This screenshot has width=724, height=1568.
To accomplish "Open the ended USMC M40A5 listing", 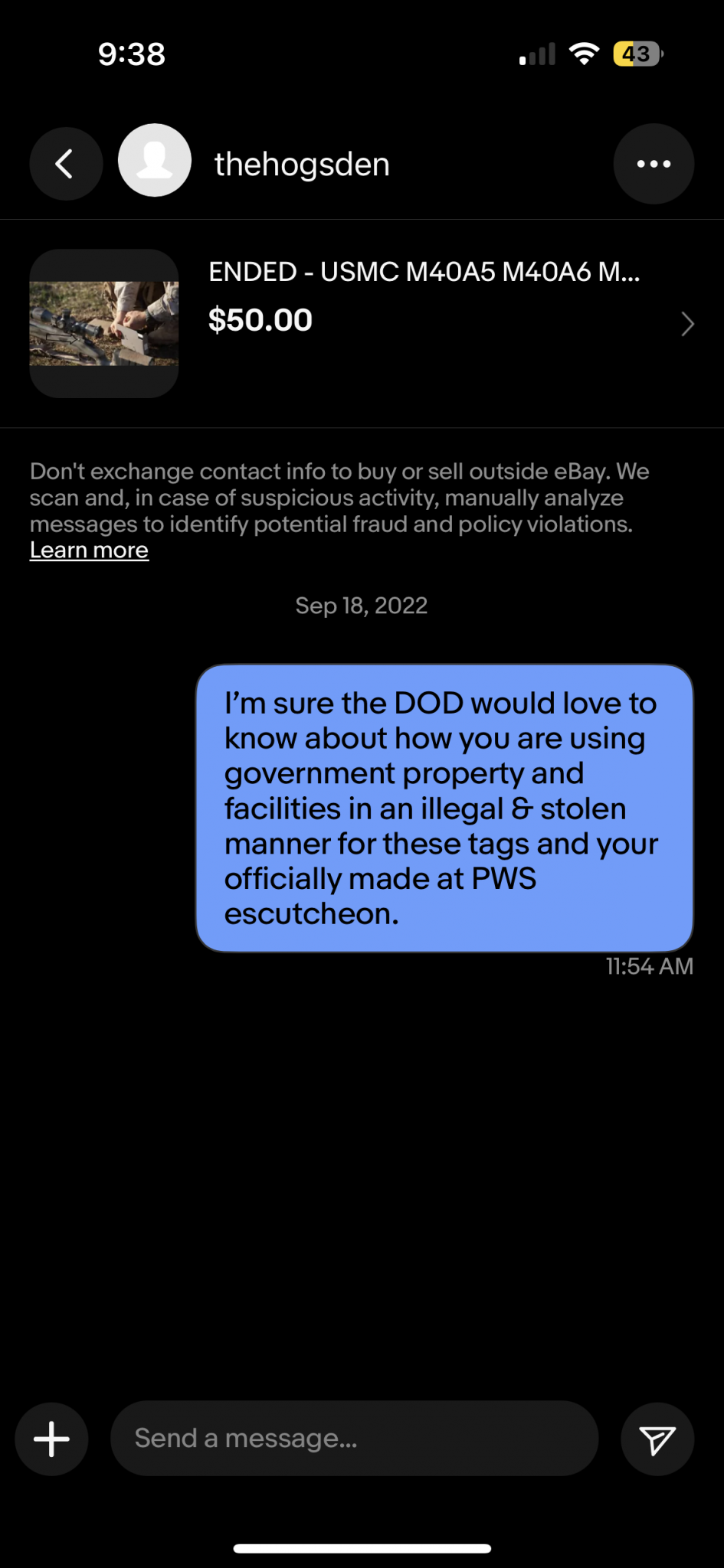I will coord(362,323).
